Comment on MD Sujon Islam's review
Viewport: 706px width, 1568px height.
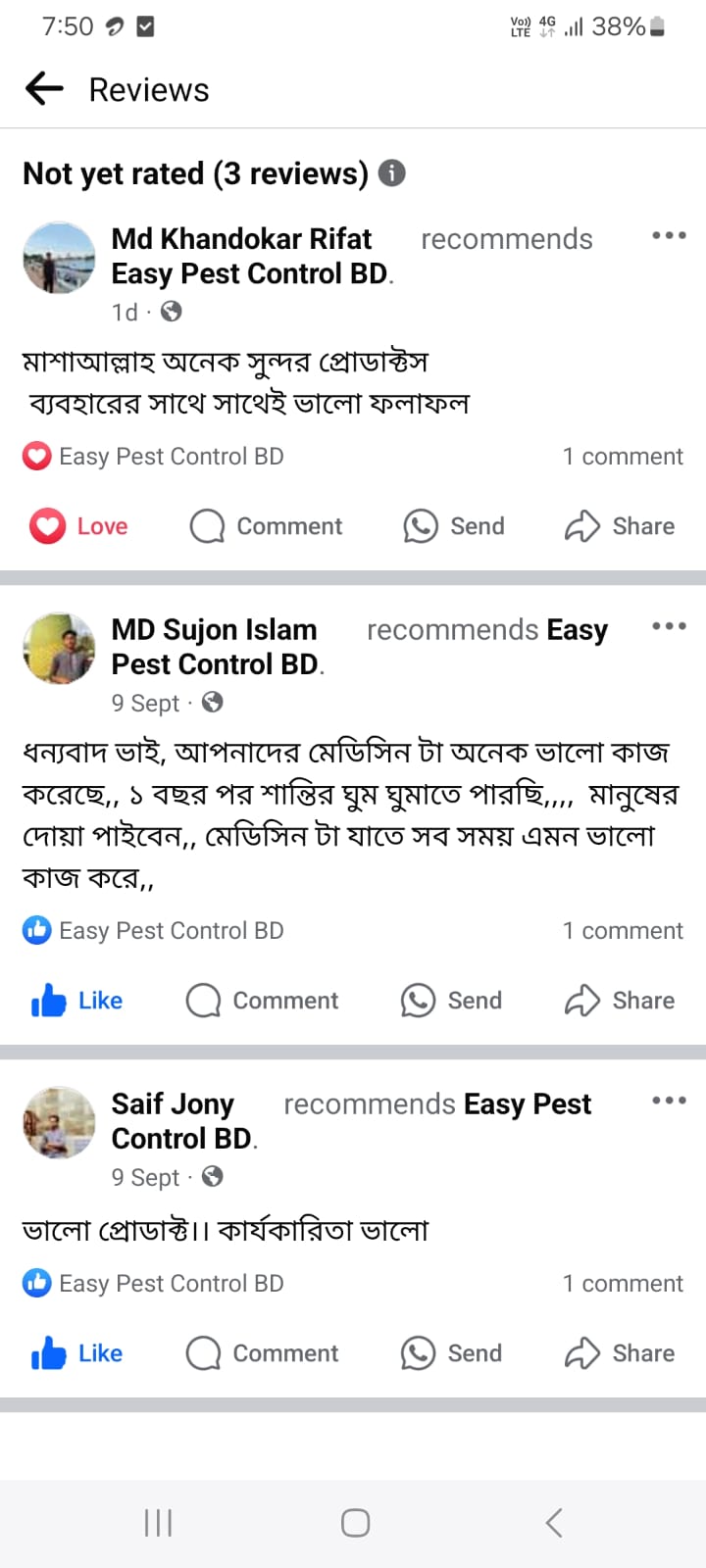click(x=262, y=1001)
